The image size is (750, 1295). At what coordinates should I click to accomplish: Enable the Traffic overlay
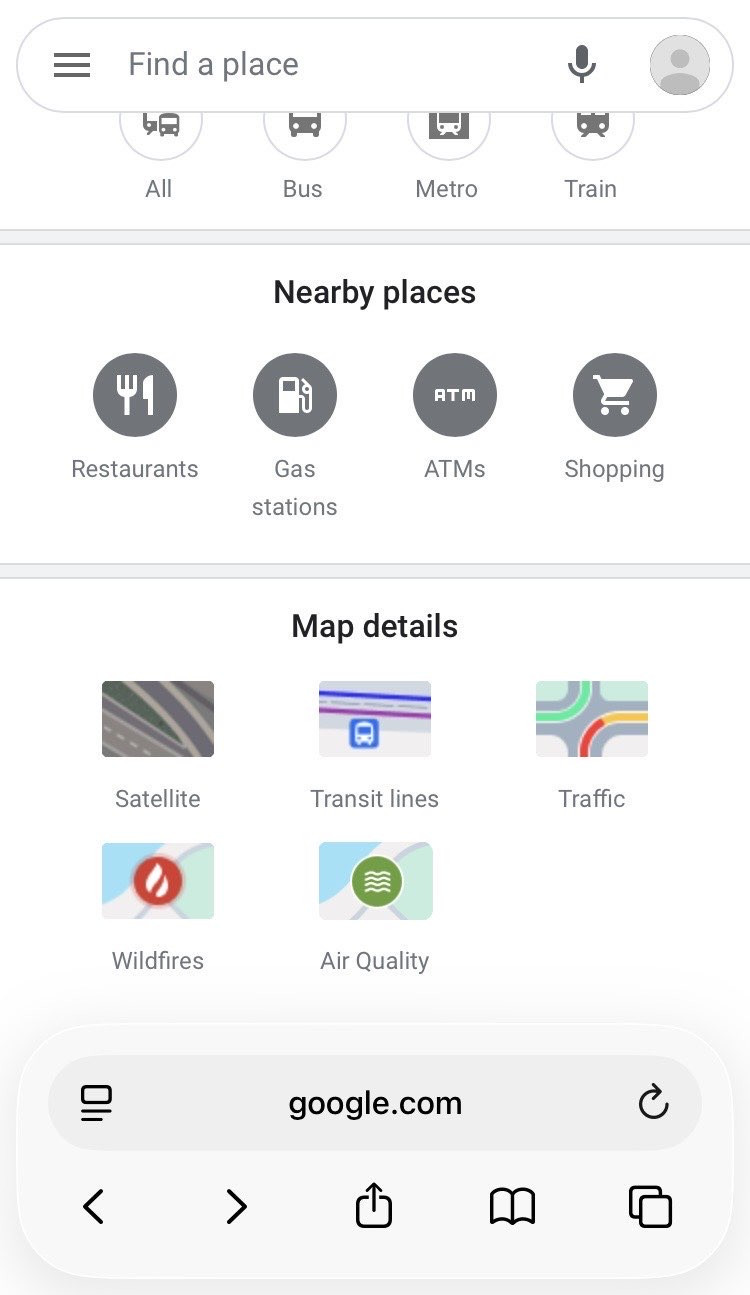(x=591, y=718)
